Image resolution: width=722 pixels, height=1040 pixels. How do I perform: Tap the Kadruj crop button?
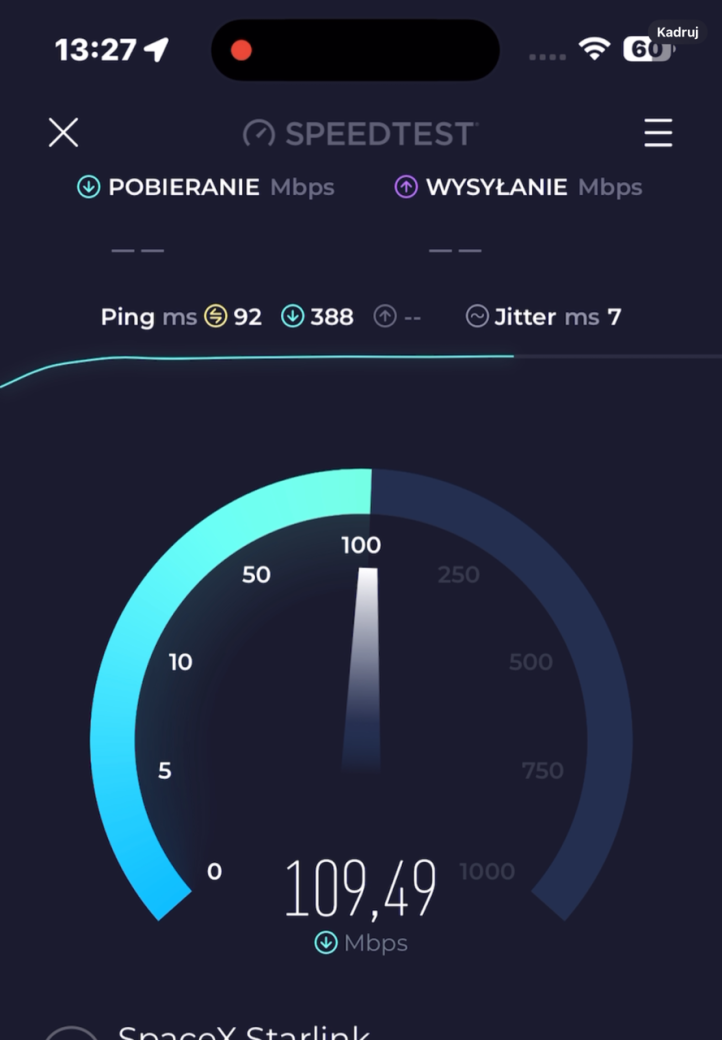point(677,32)
